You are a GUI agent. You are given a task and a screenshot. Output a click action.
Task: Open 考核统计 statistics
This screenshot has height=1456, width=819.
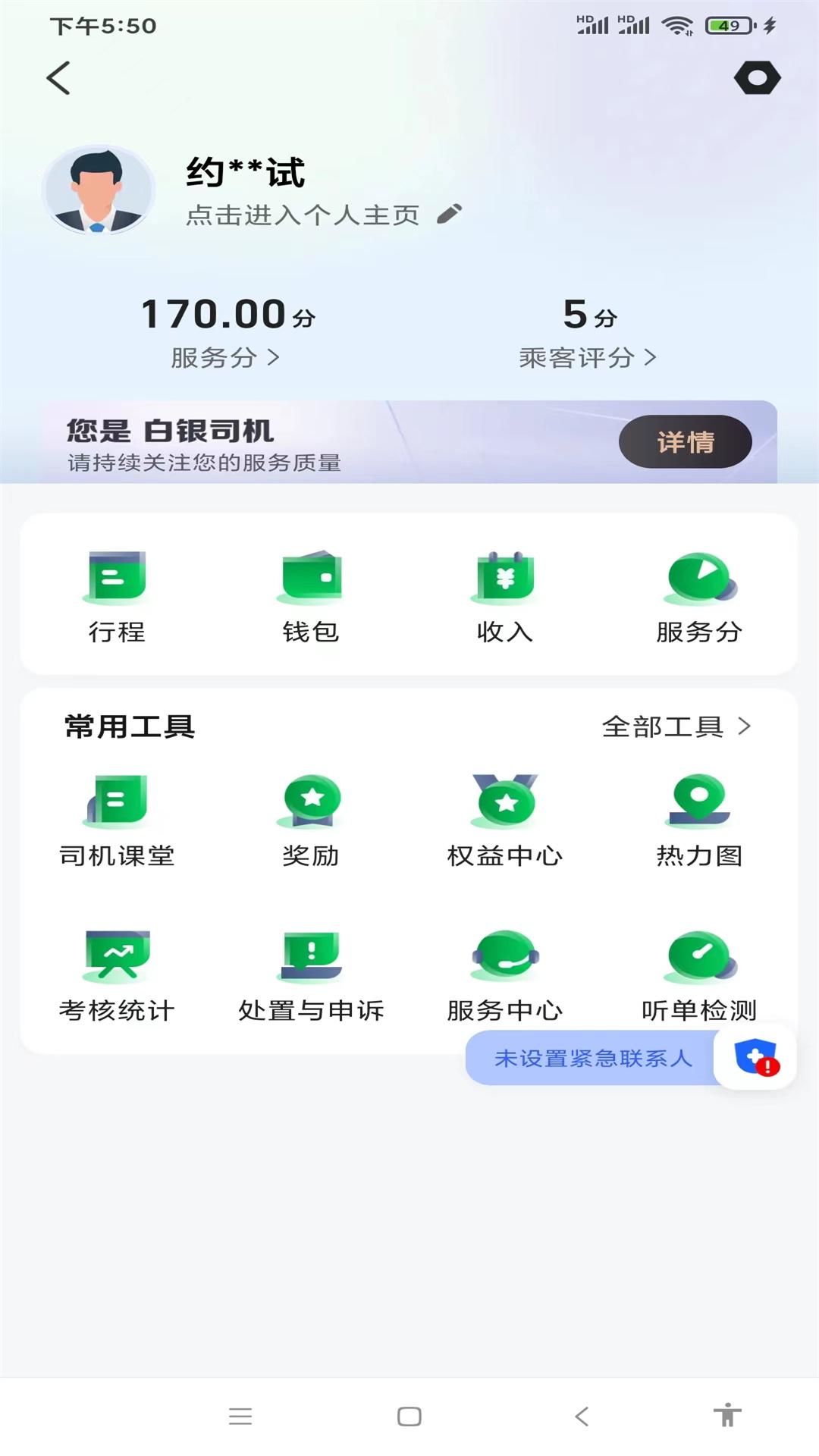117,976
